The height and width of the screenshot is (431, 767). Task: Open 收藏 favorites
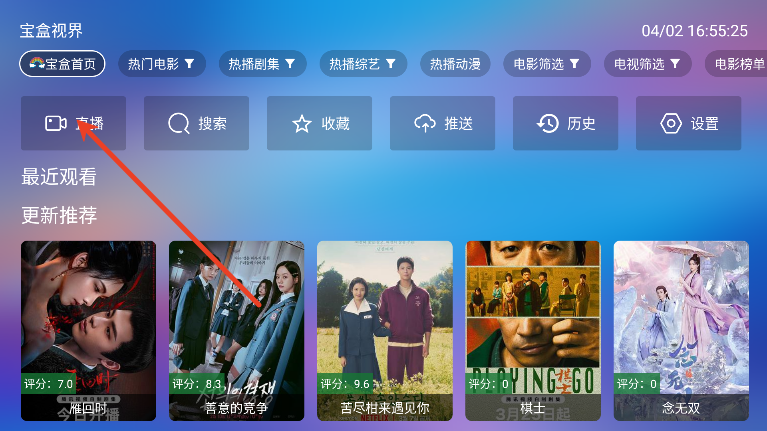320,124
